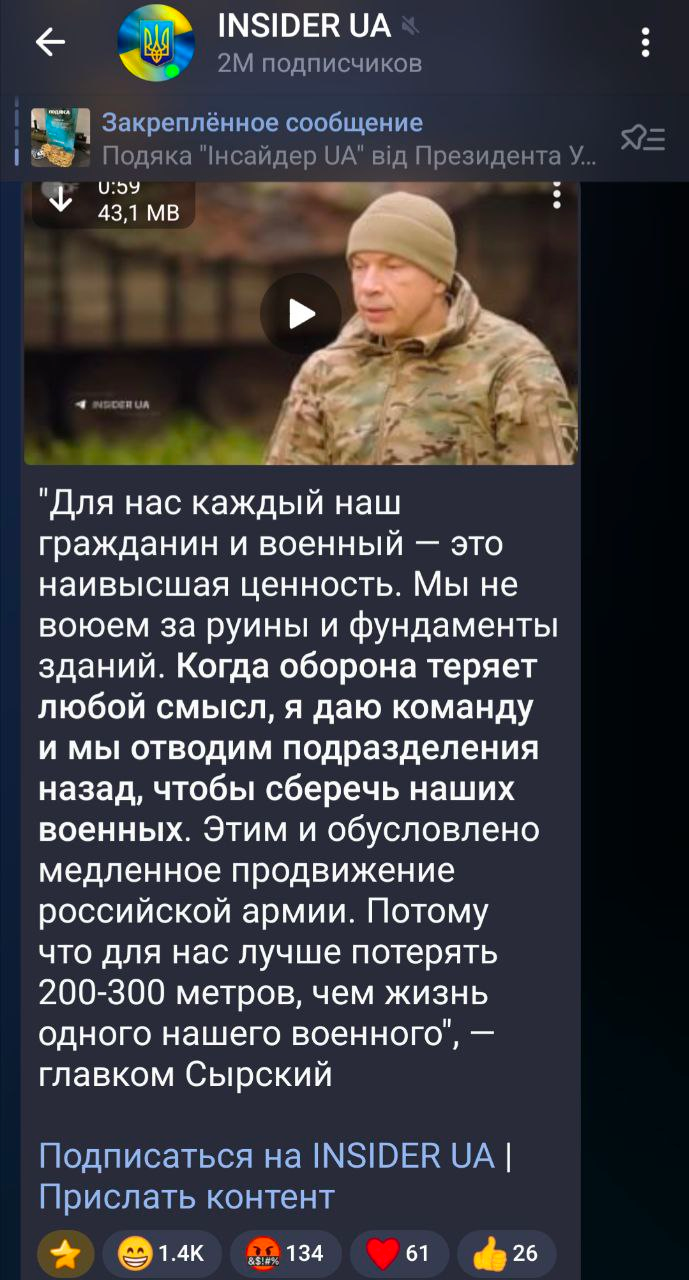The height and width of the screenshot is (1280, 689).
Task: Give the post a thumbs up
Action: coord(506,1255)
